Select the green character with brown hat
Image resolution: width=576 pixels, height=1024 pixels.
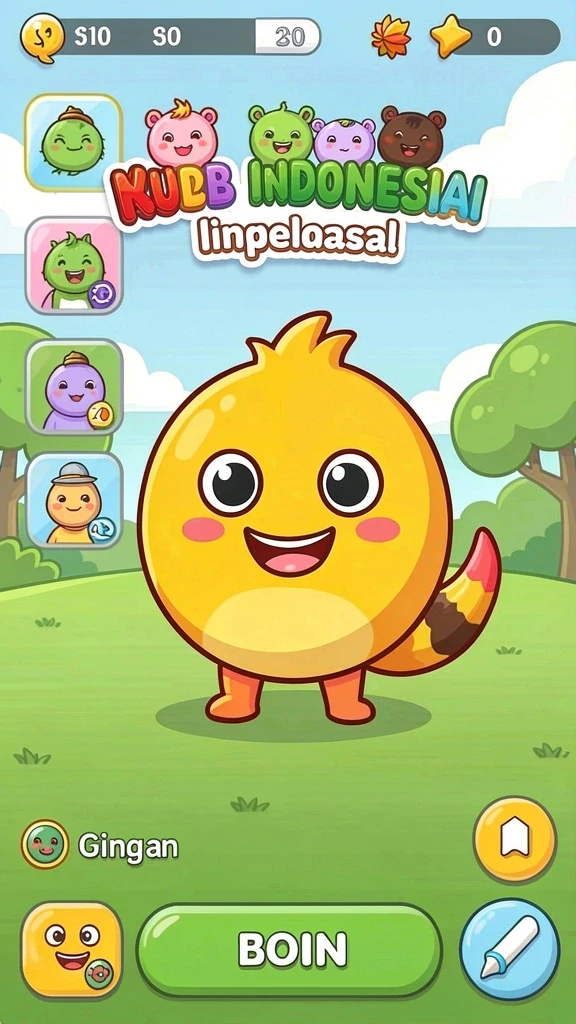pos(74,142)
